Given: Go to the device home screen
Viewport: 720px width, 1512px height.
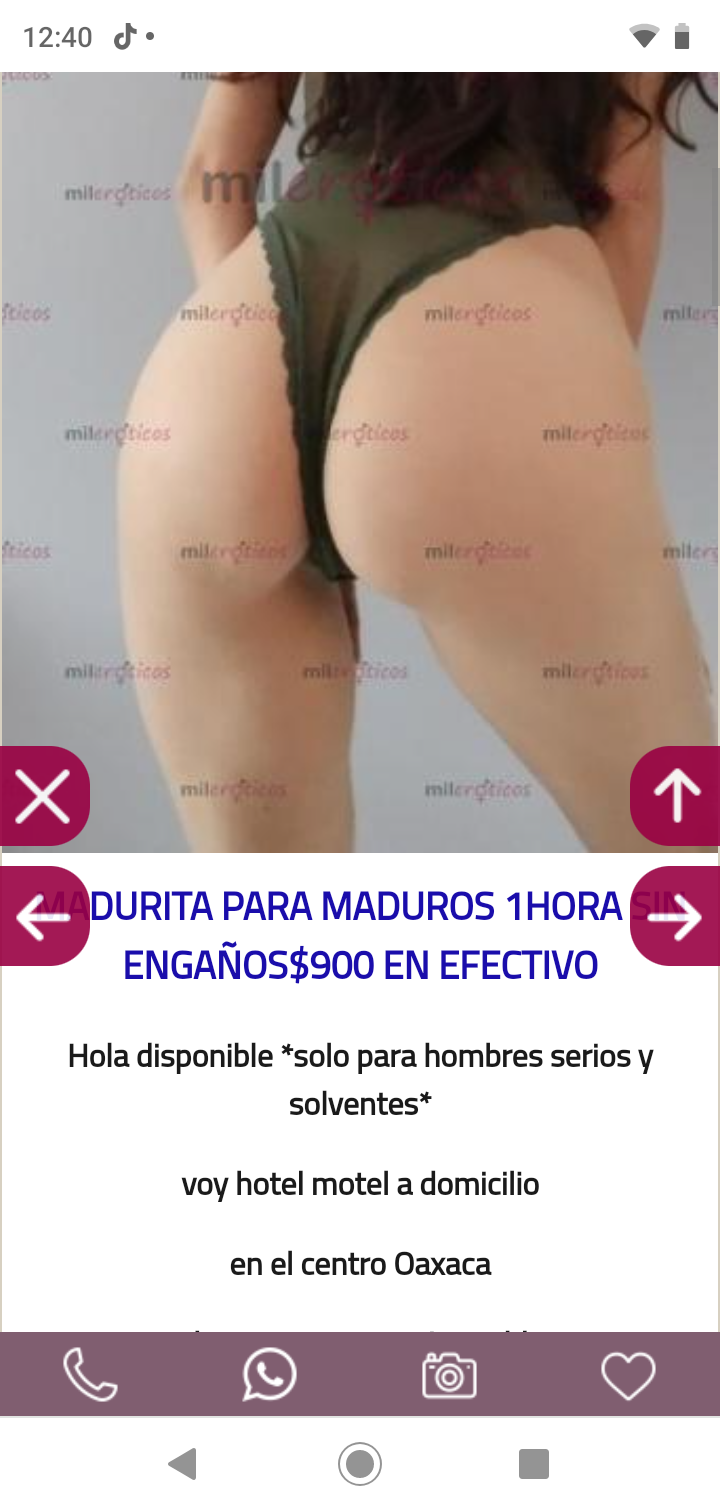Looking at the screenshot, I should (x=360, y=1465).
